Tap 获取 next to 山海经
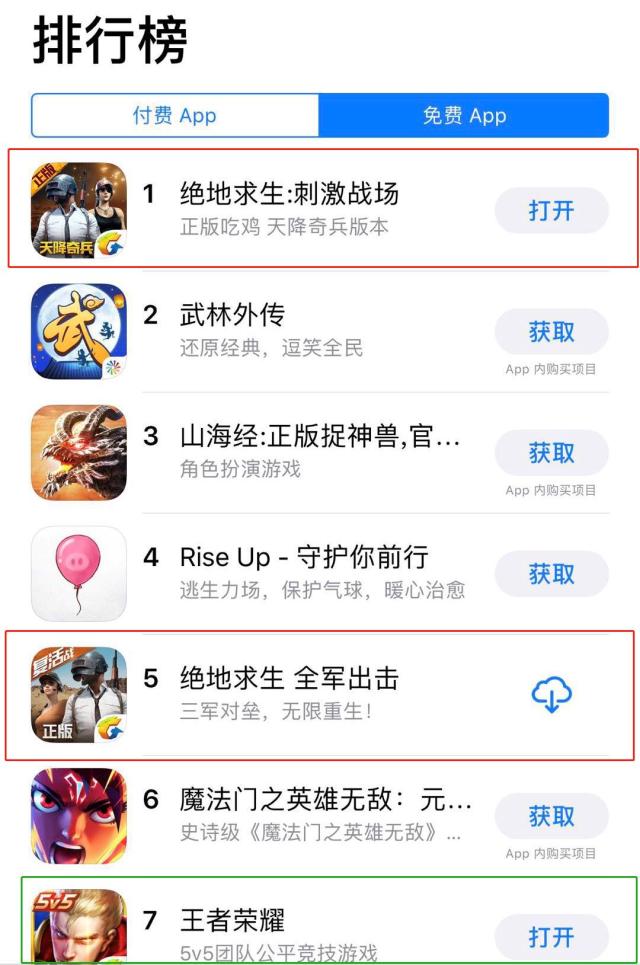Screen dimensions: 640x965 (x=551, y=453)
